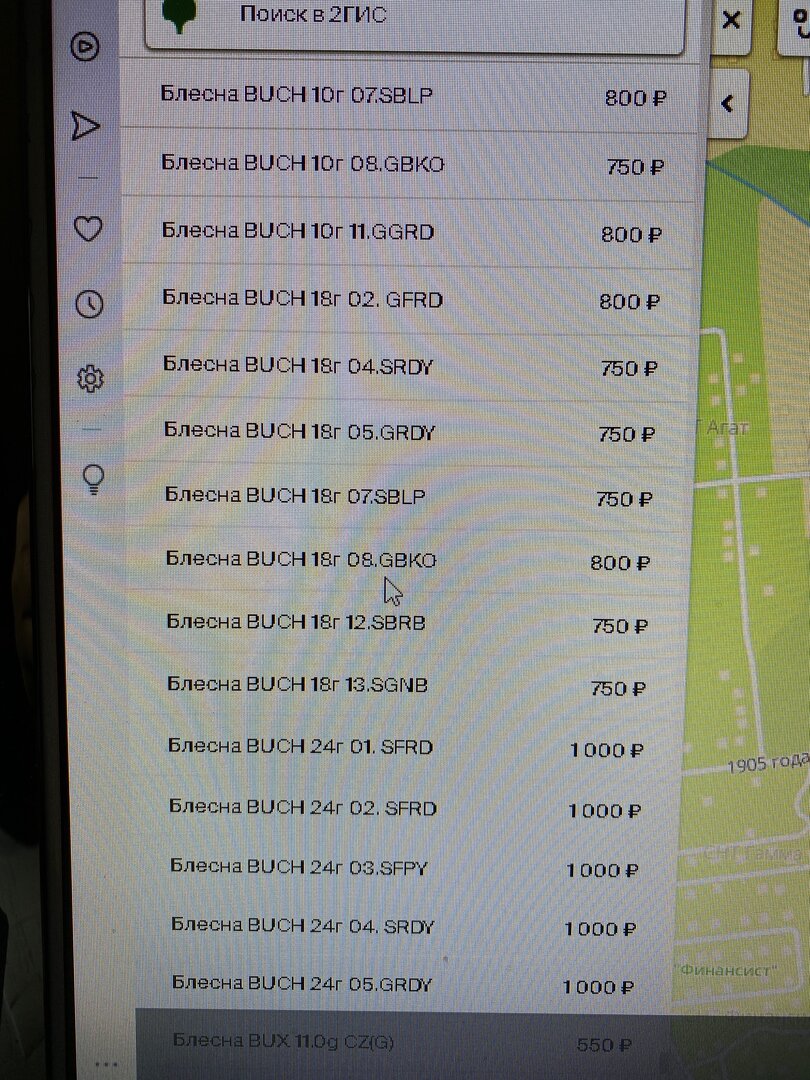
Task: Open the circular play icon atop sidebar
Action: tap(85, 46)
